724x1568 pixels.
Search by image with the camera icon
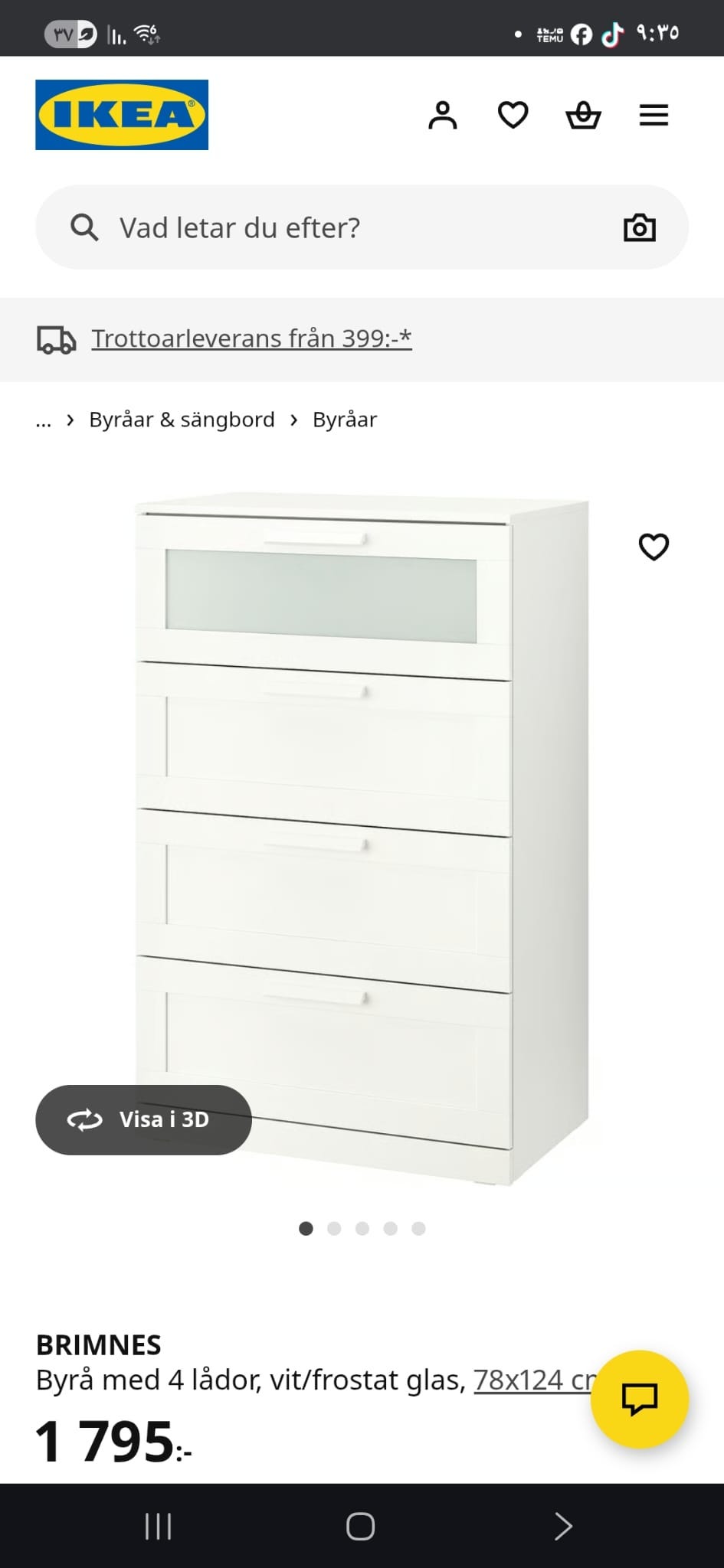[639, 227]
